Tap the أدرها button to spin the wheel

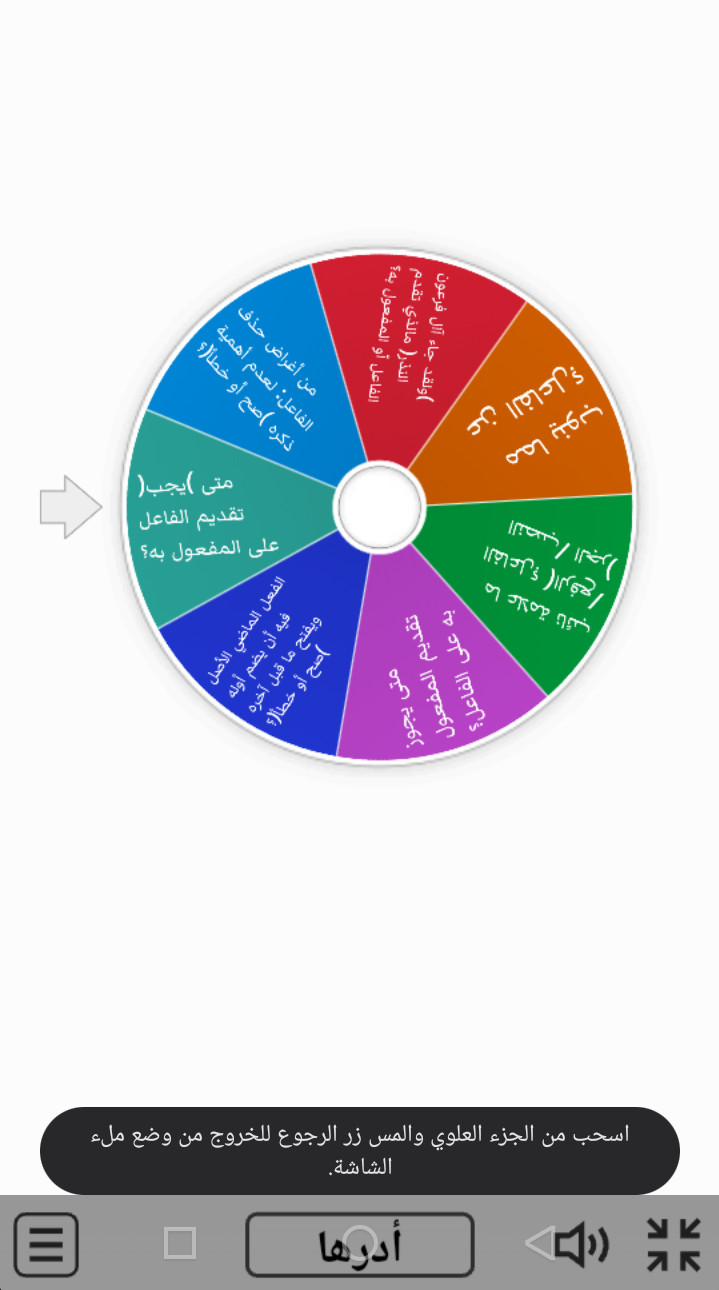coord(360,1245)
